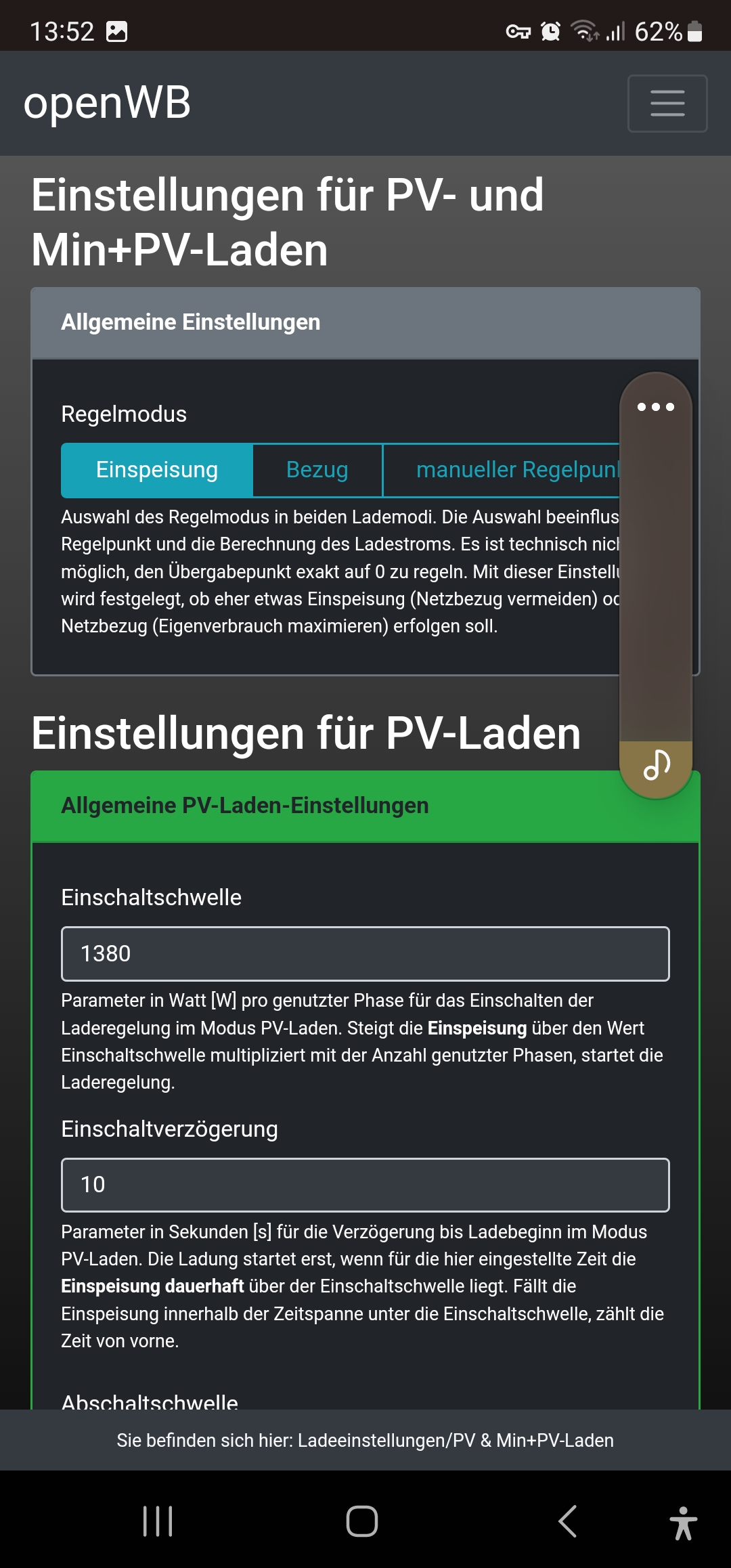Switch Regelmodus to Bezug
Viewport: 731px width, 1568px height.
(x=317, y=470)
